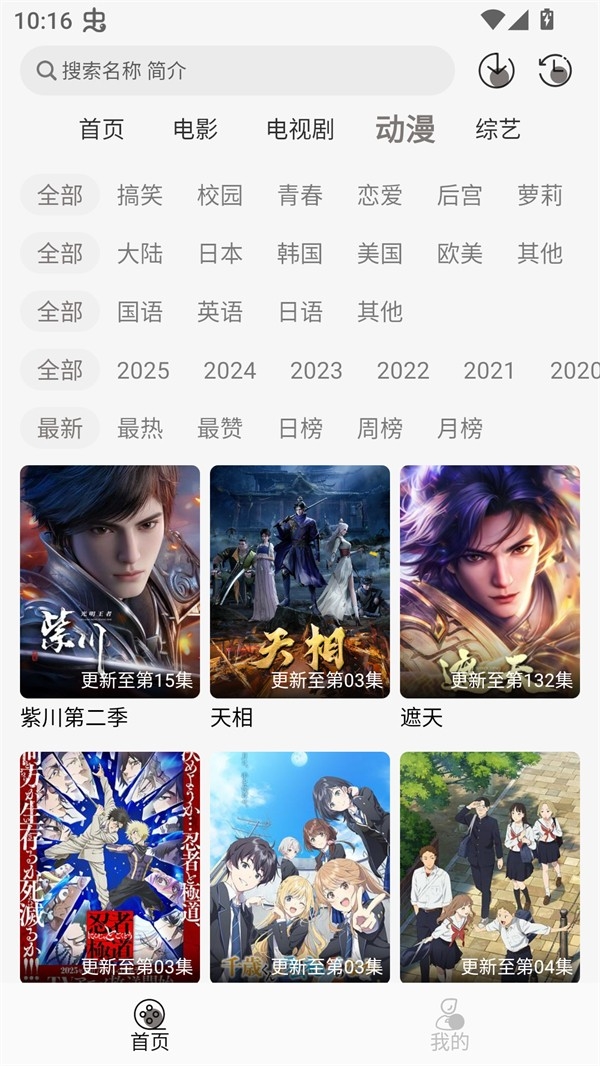This screenshot has height=1066, width=600.
Task: Go to the 我的 bottom tab
Action: click(449, 1025)
